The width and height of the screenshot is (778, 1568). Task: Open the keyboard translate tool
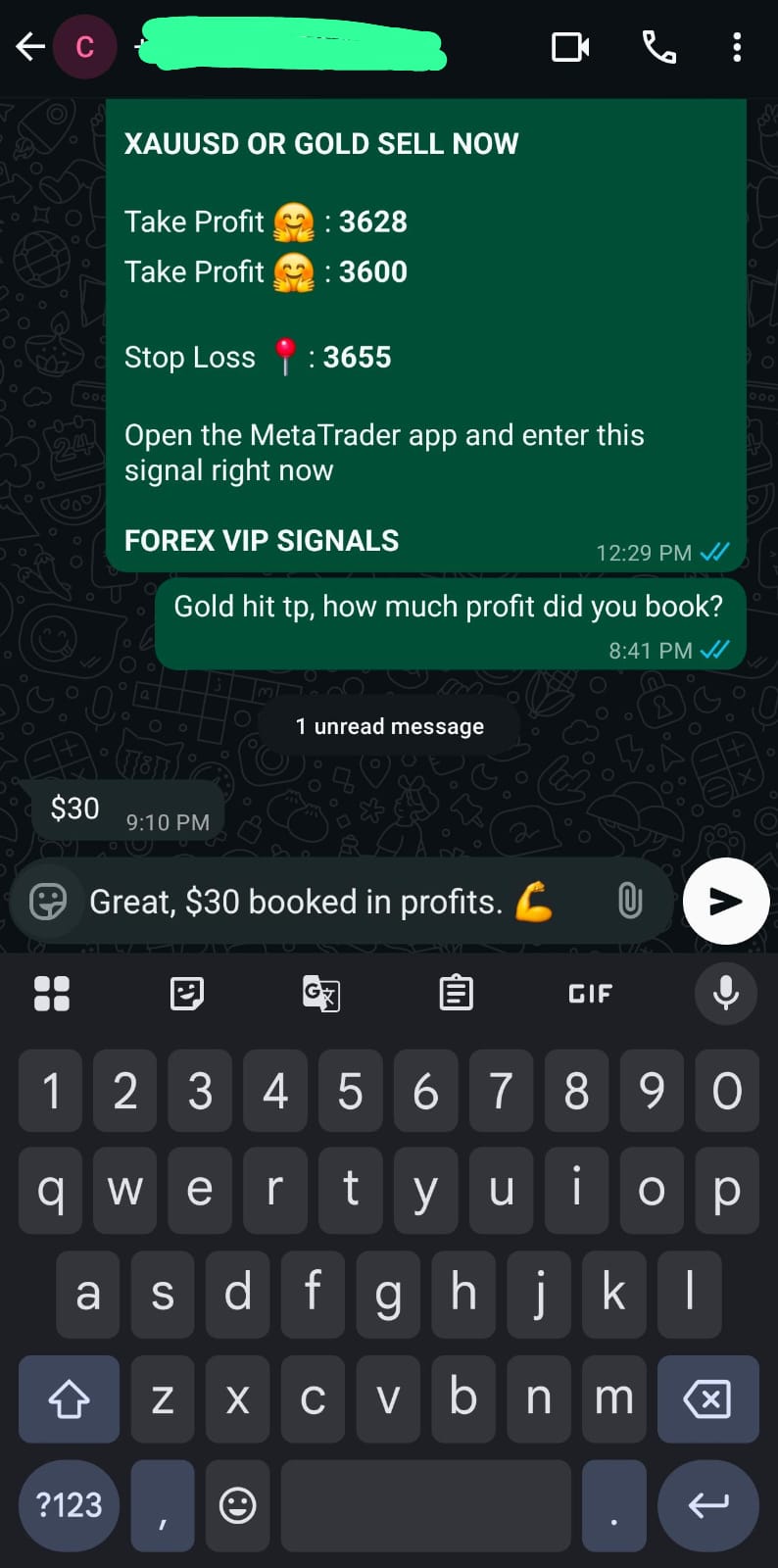click(321, 994)
